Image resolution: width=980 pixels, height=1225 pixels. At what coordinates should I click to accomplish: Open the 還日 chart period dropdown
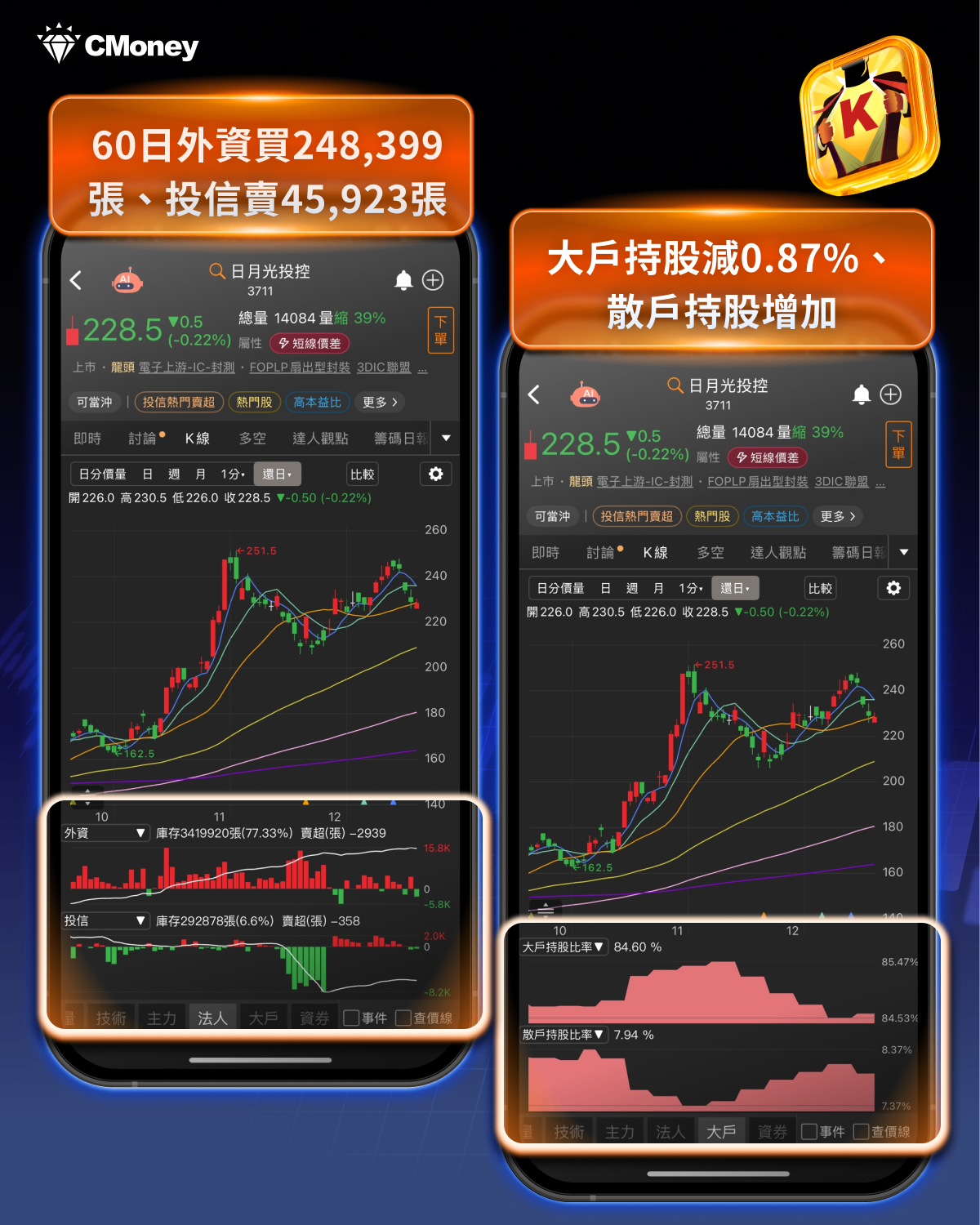coord(277,474)
